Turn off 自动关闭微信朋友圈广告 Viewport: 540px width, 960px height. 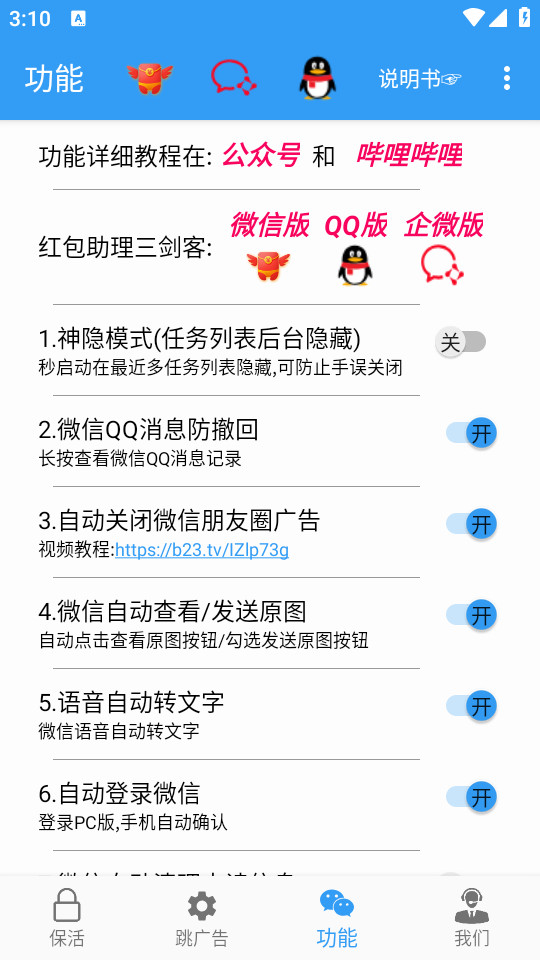pyautogui.click(x=471, y=525)
